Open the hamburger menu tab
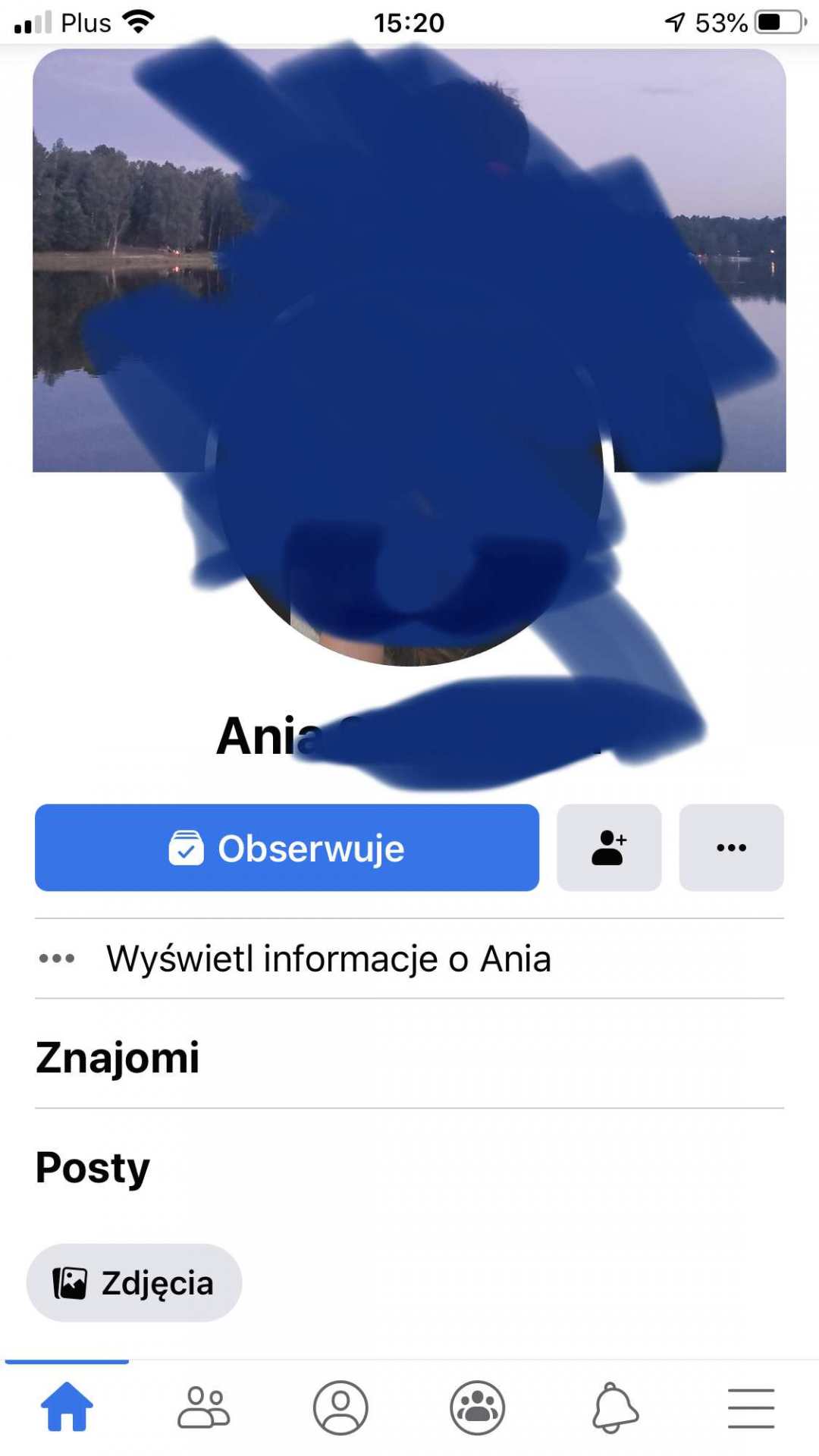819x1456 pixels. (x=751, y=1407)
